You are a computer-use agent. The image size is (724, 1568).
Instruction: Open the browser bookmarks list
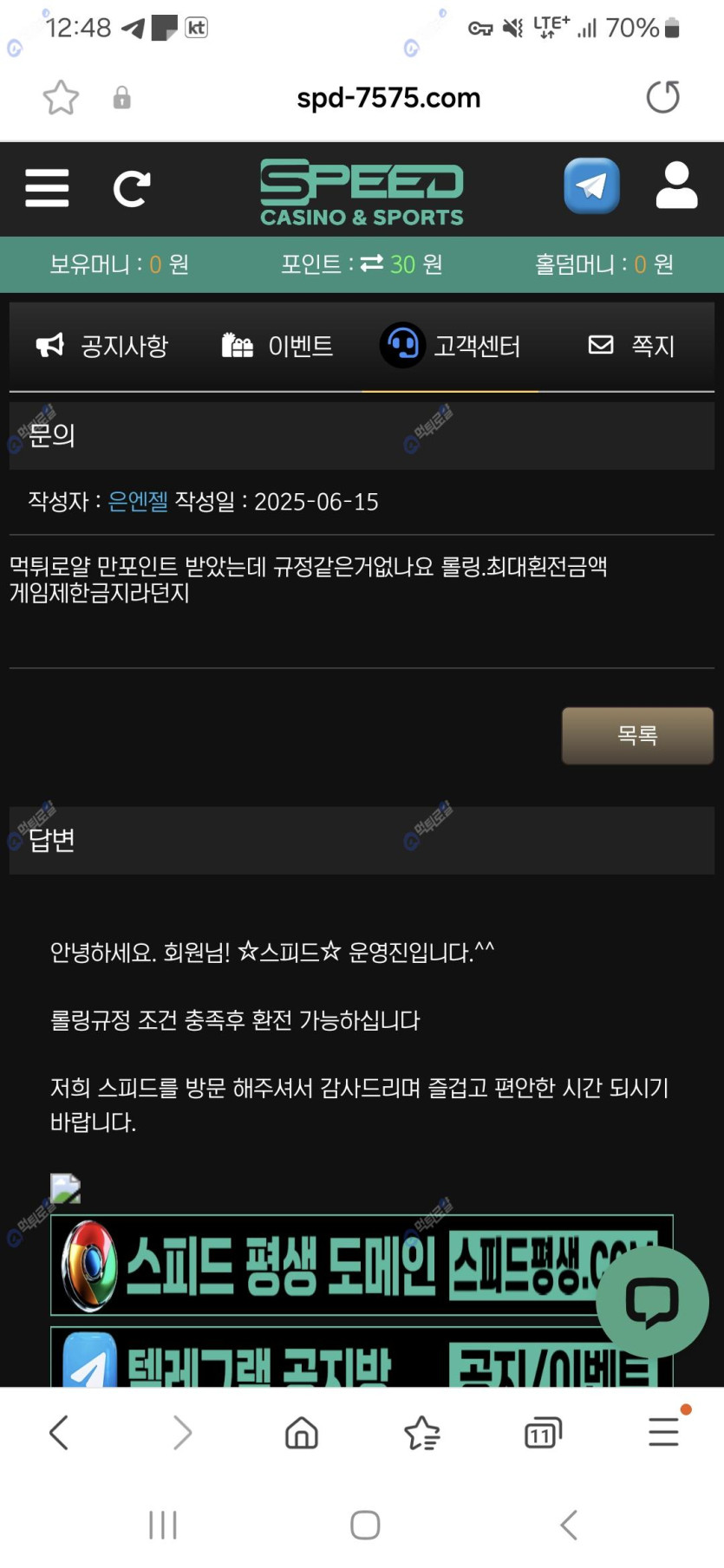(x=422, y=1433)
